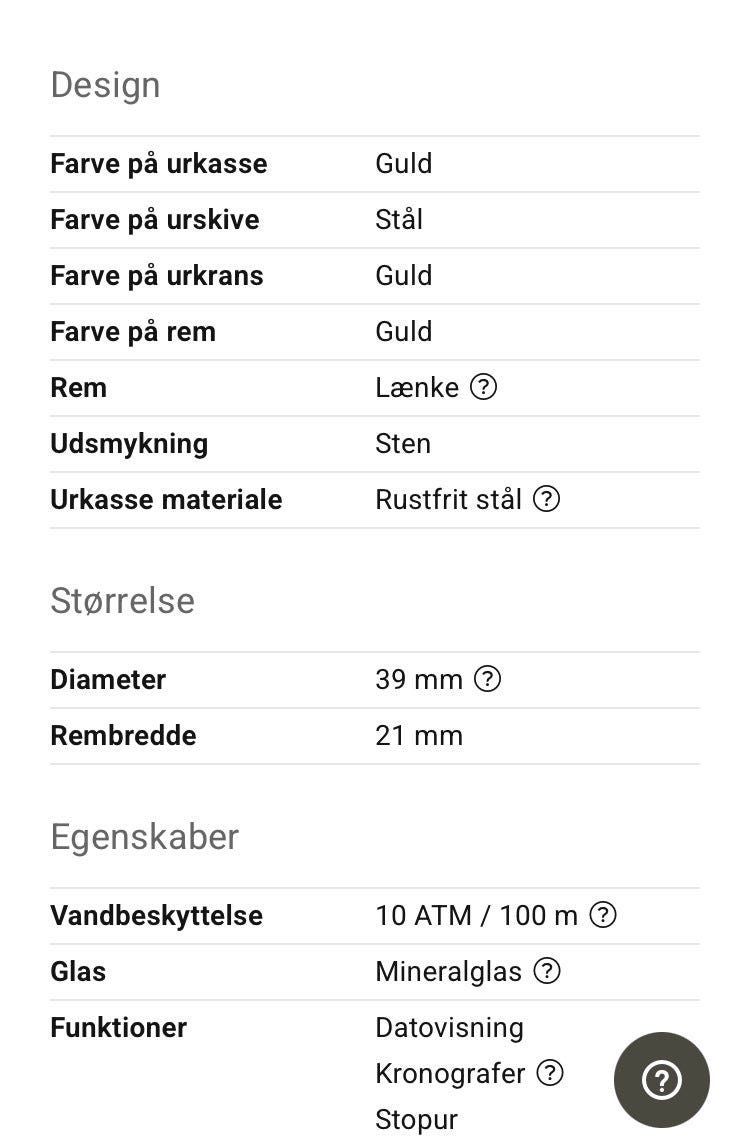
Task: Open the help icon for 10 ATM water resistance
Action: pyautogui.click(x=604, y=915)
